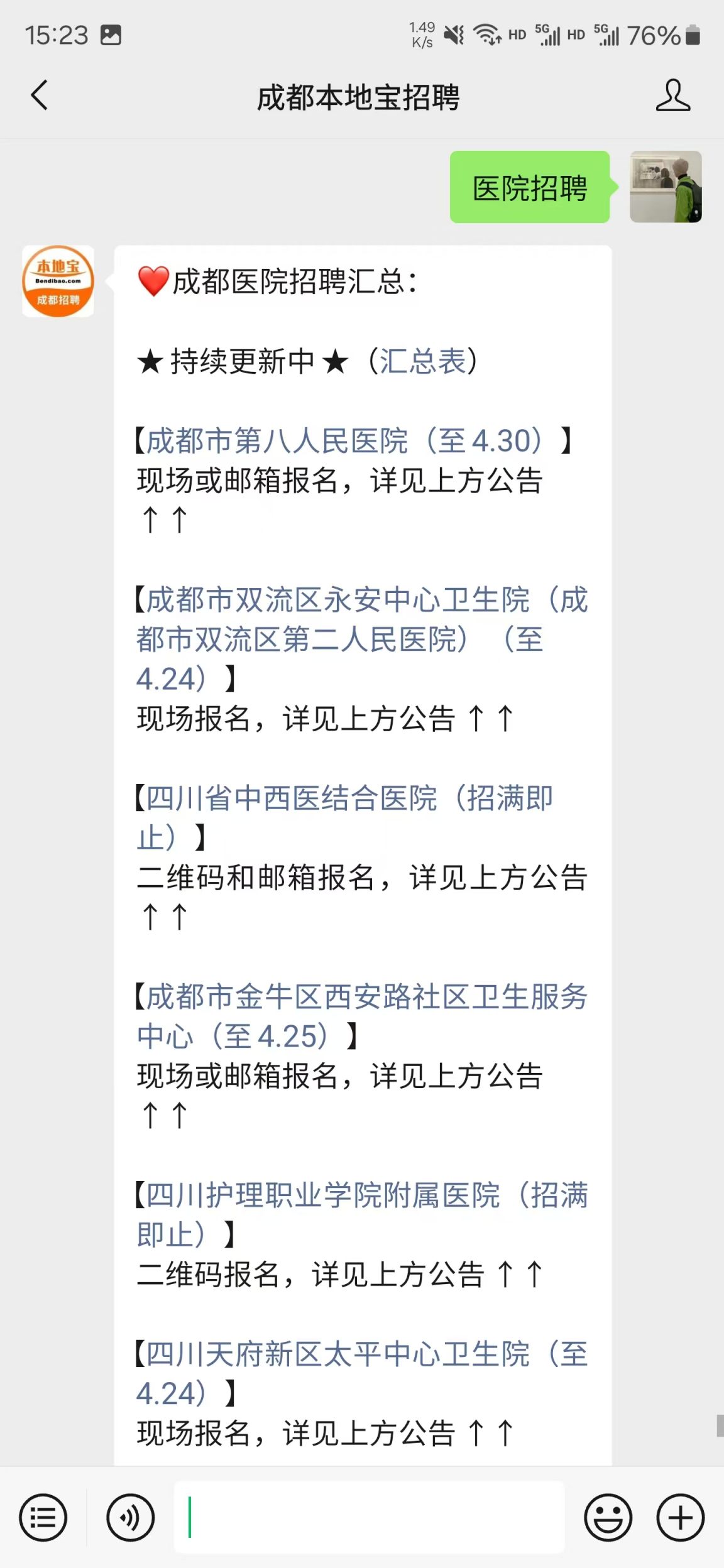This screenshot has width=724, height=1568.
Task: Open the 汇总表 link
Action: (x=422, y=362)
